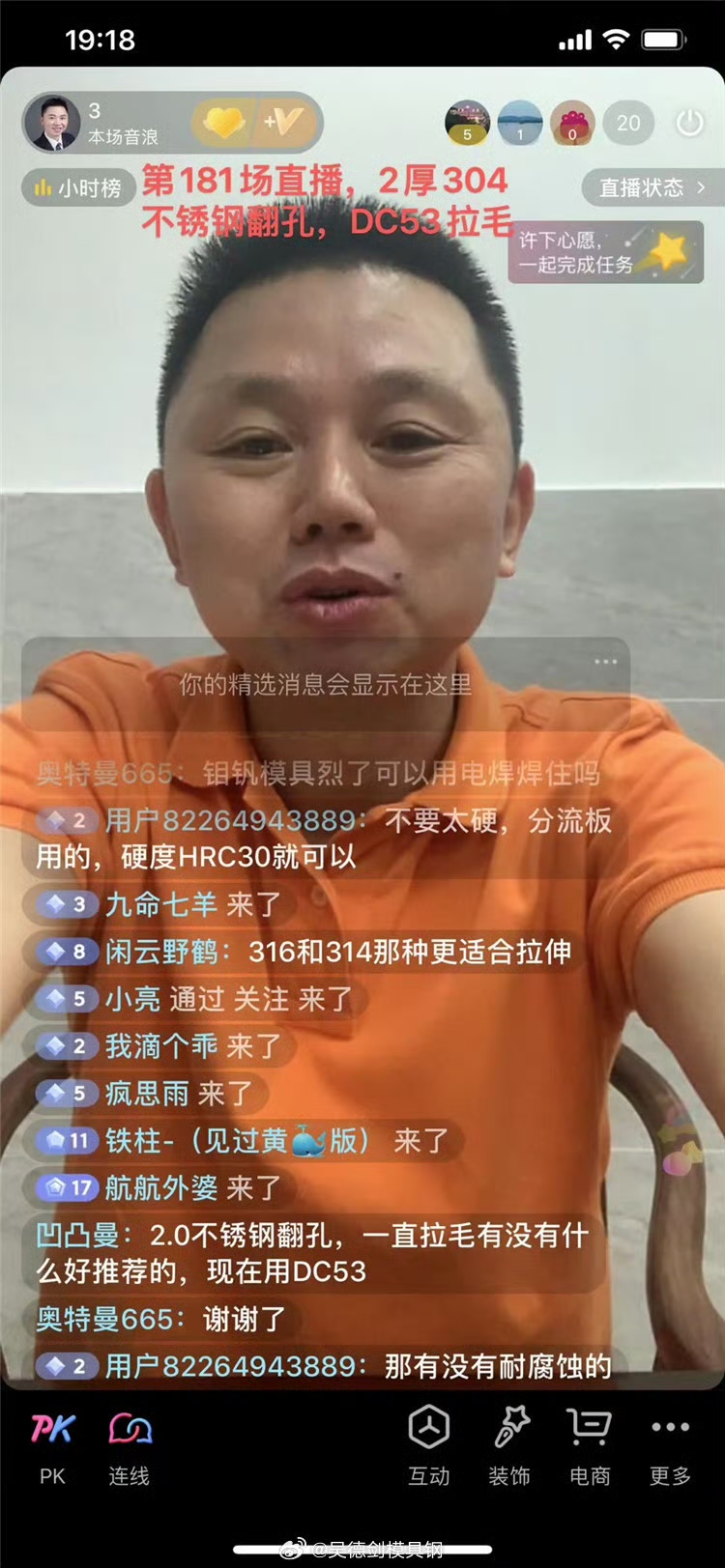Open the 互动 interaction tools

428,1445
